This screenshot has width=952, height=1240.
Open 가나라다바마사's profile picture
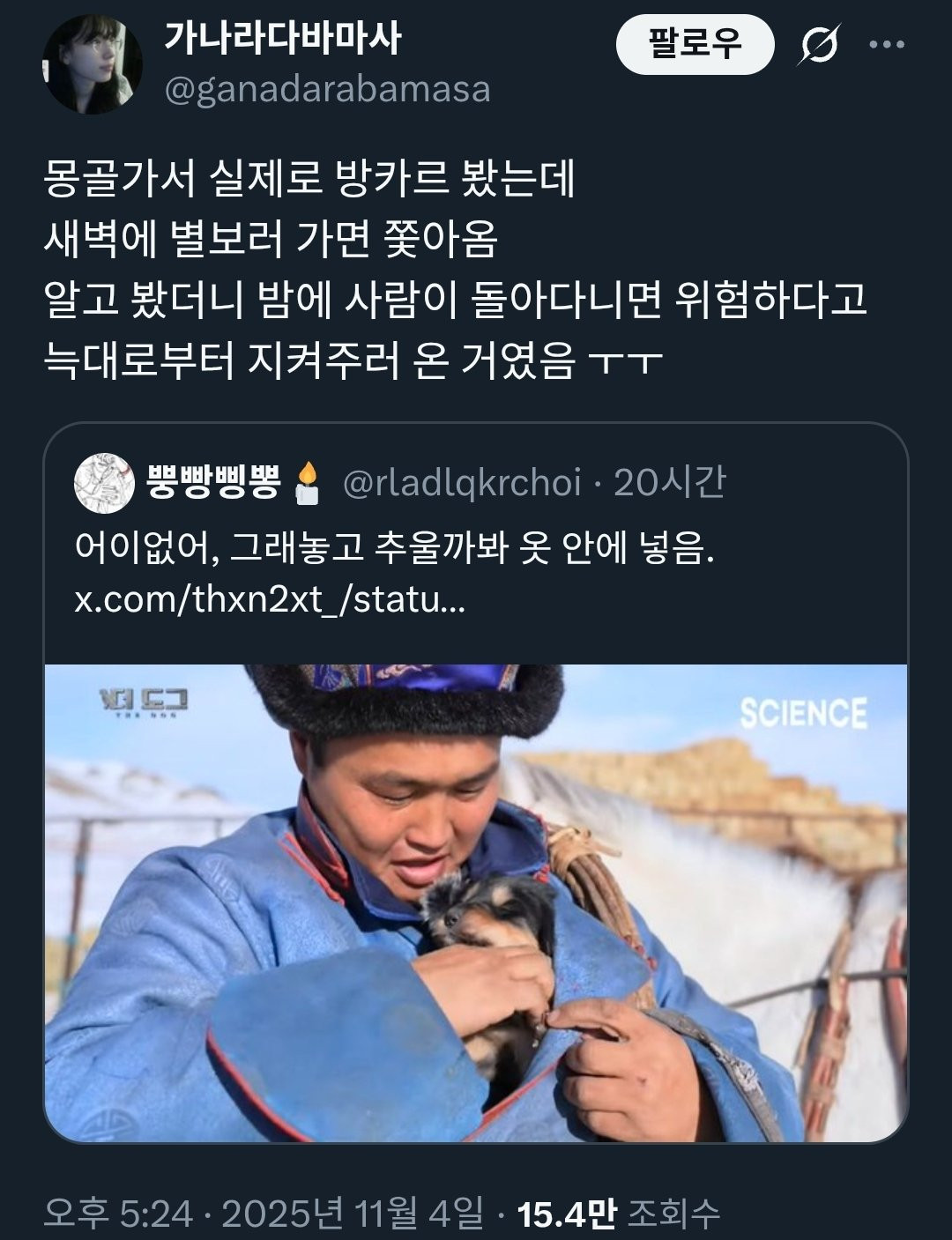tap(93, 64)
